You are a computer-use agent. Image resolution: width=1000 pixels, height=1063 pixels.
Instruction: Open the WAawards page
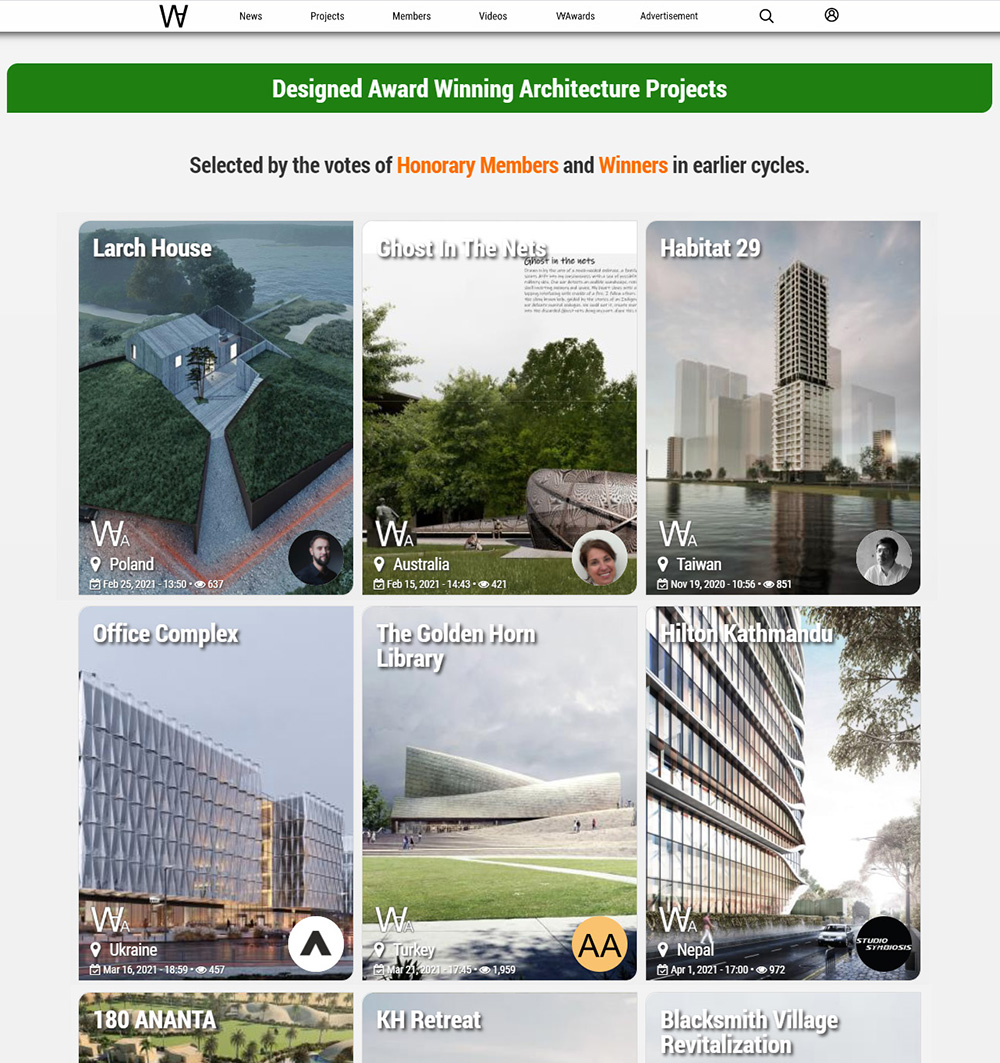coord(577,16)
